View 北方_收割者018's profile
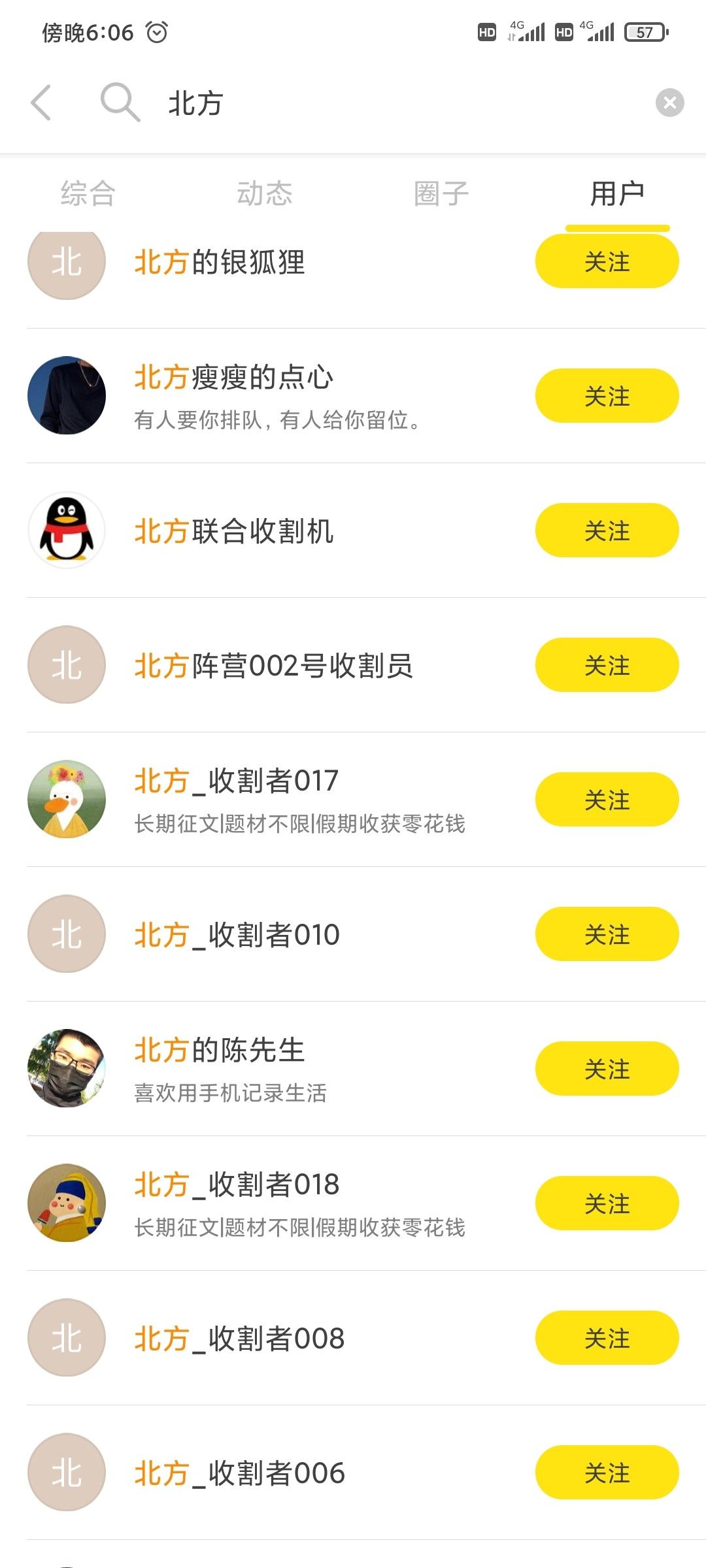706x1568 pixels. click(x=237, y=1185)
